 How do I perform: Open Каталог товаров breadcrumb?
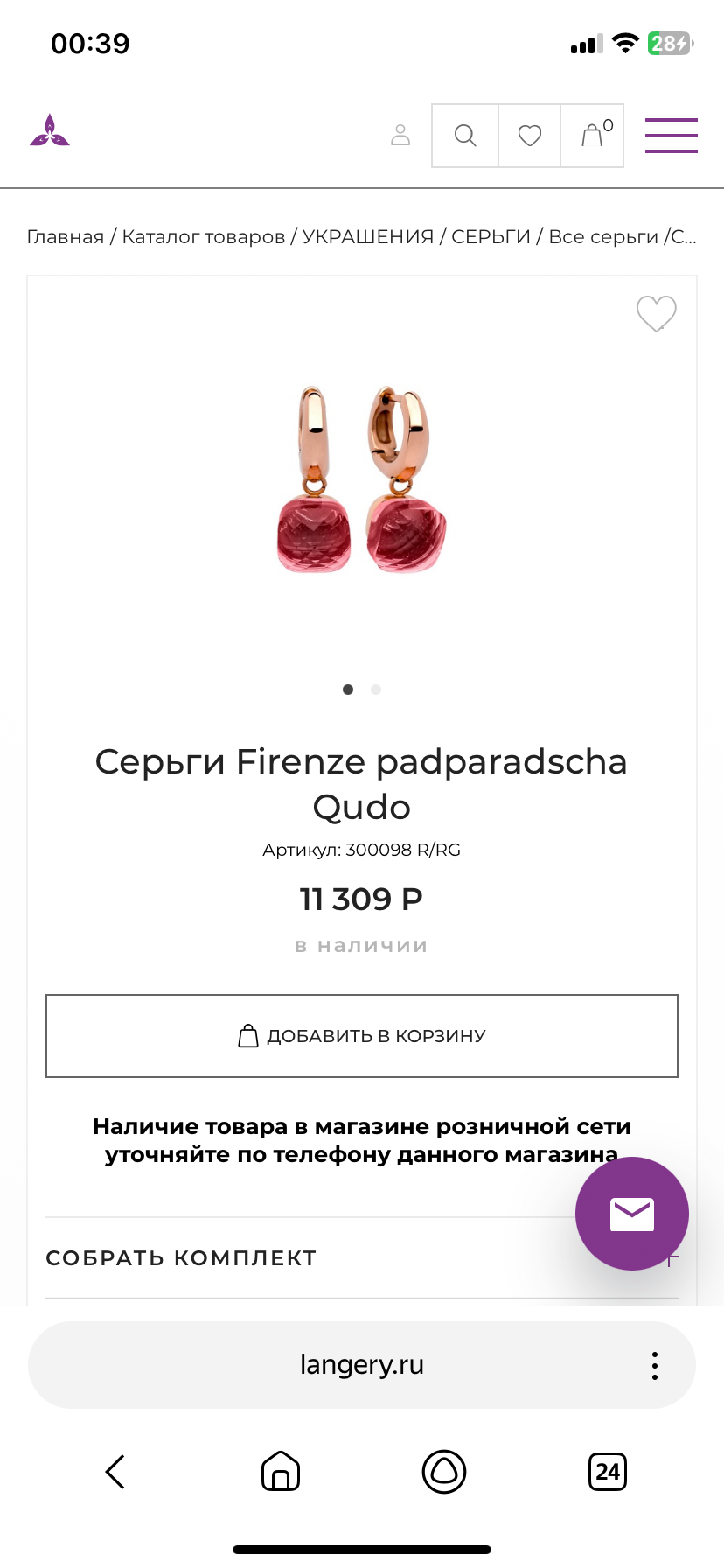203,237
